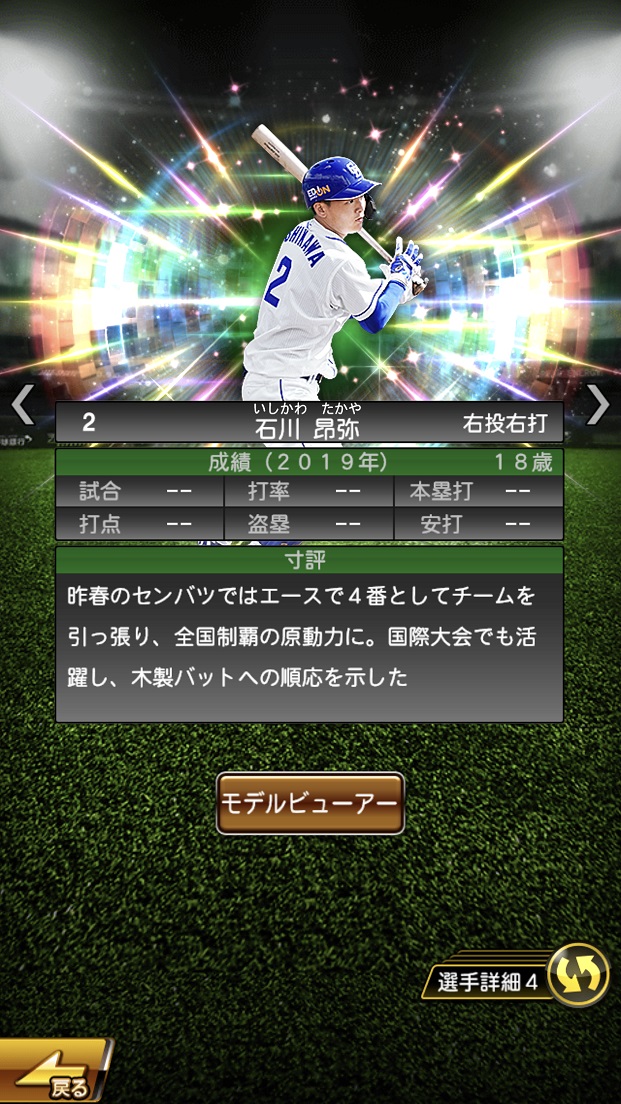Go to the next player with right arrow

coord(598,405)
